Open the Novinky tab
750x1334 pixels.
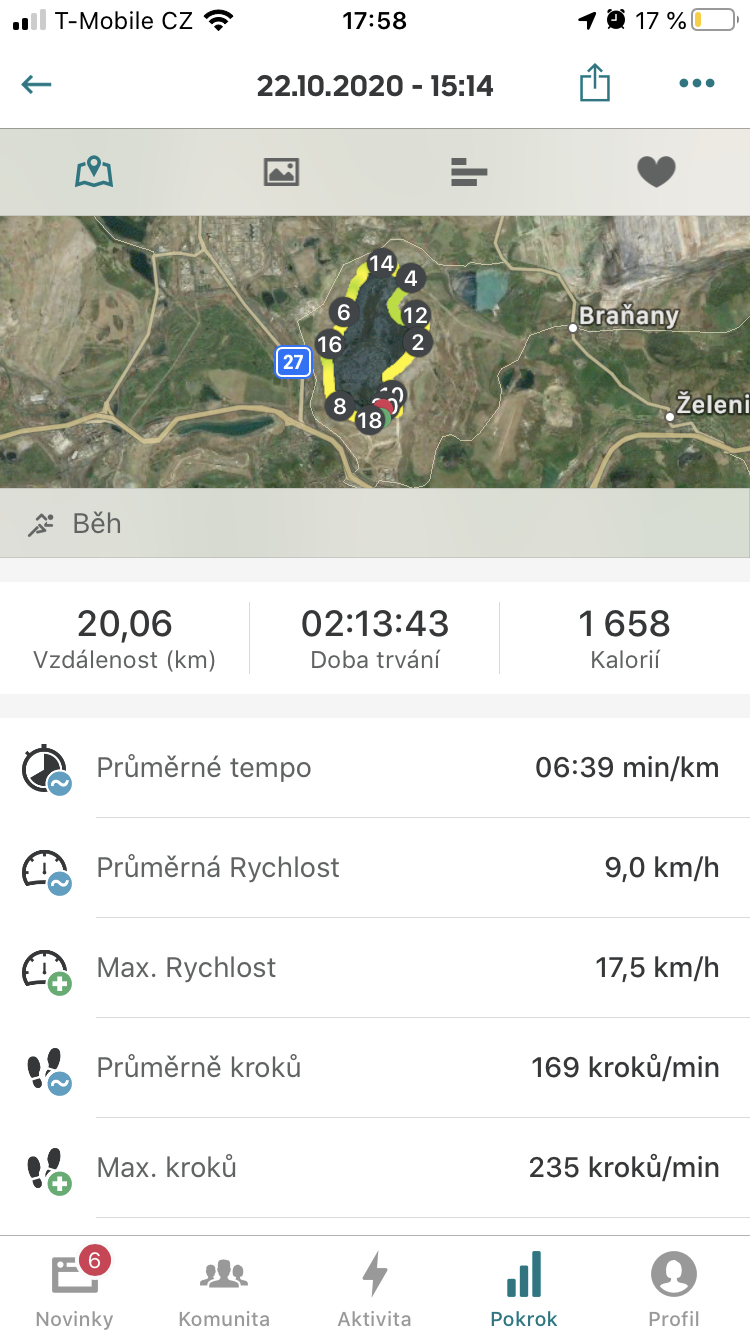point(75,1287)
